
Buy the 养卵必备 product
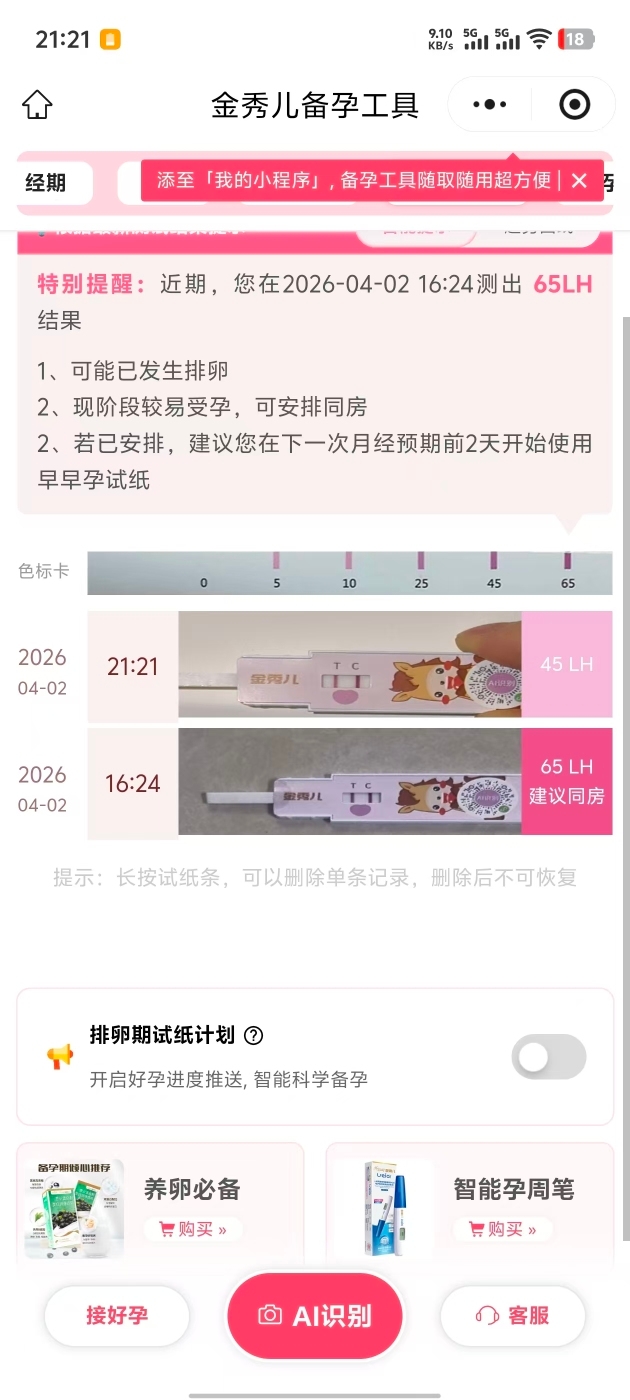tap(192, 1229)
